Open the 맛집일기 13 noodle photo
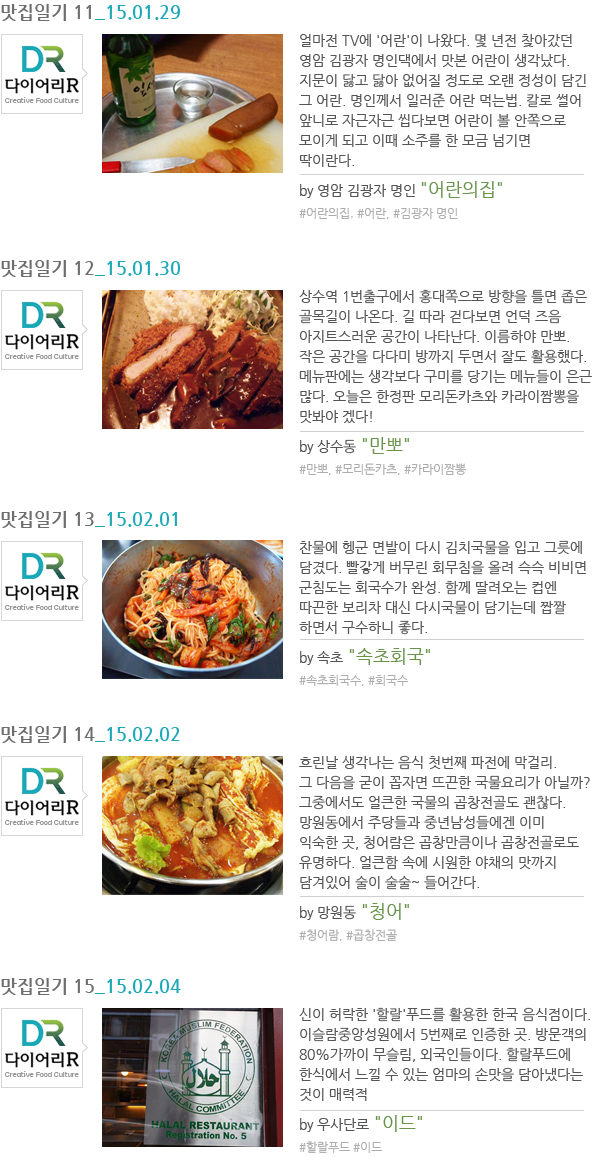The width and height of the screenshot is (600, 1157). (192, 609)
